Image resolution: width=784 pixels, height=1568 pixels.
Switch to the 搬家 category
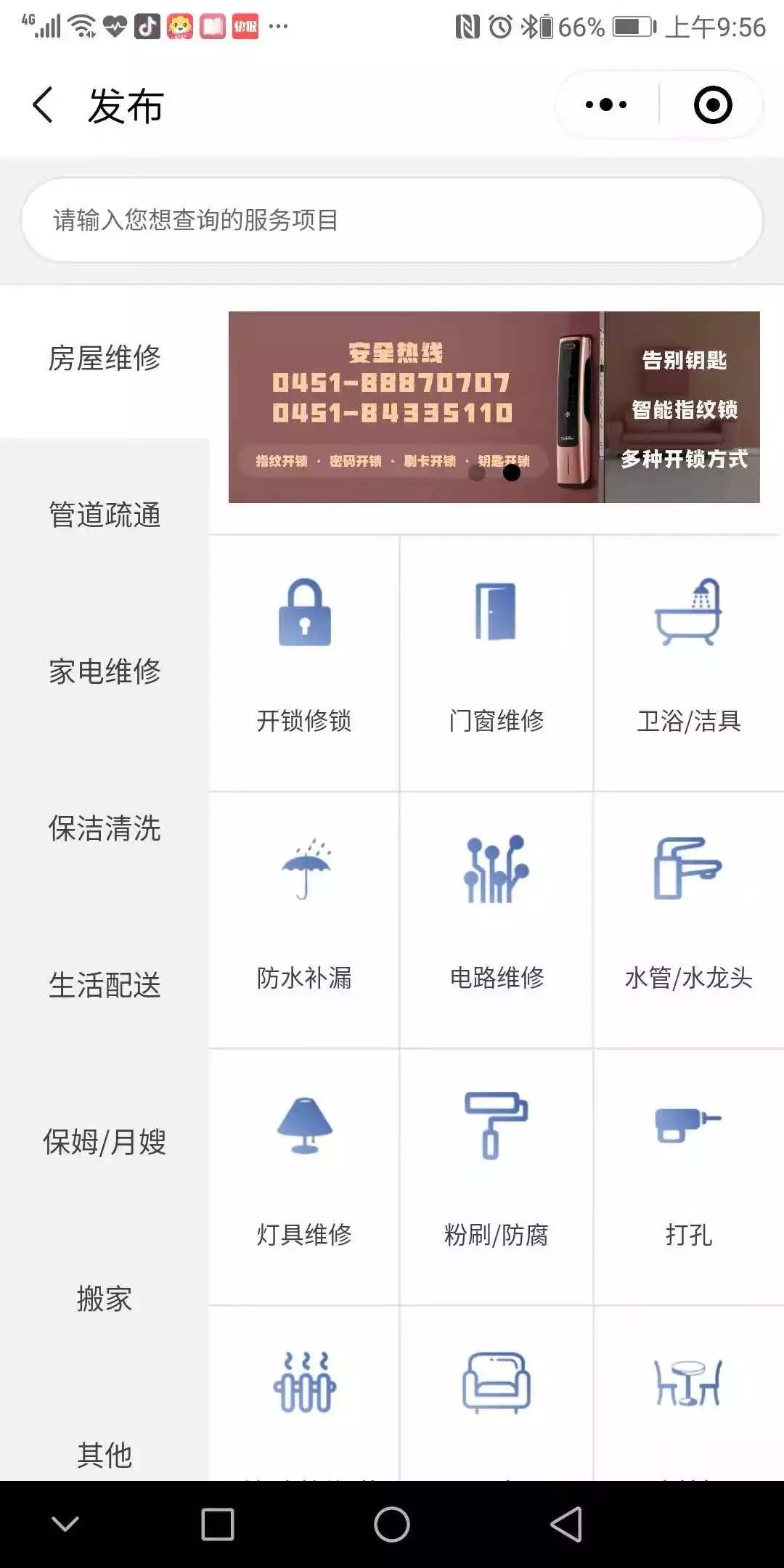click(x=105, y=1298)
